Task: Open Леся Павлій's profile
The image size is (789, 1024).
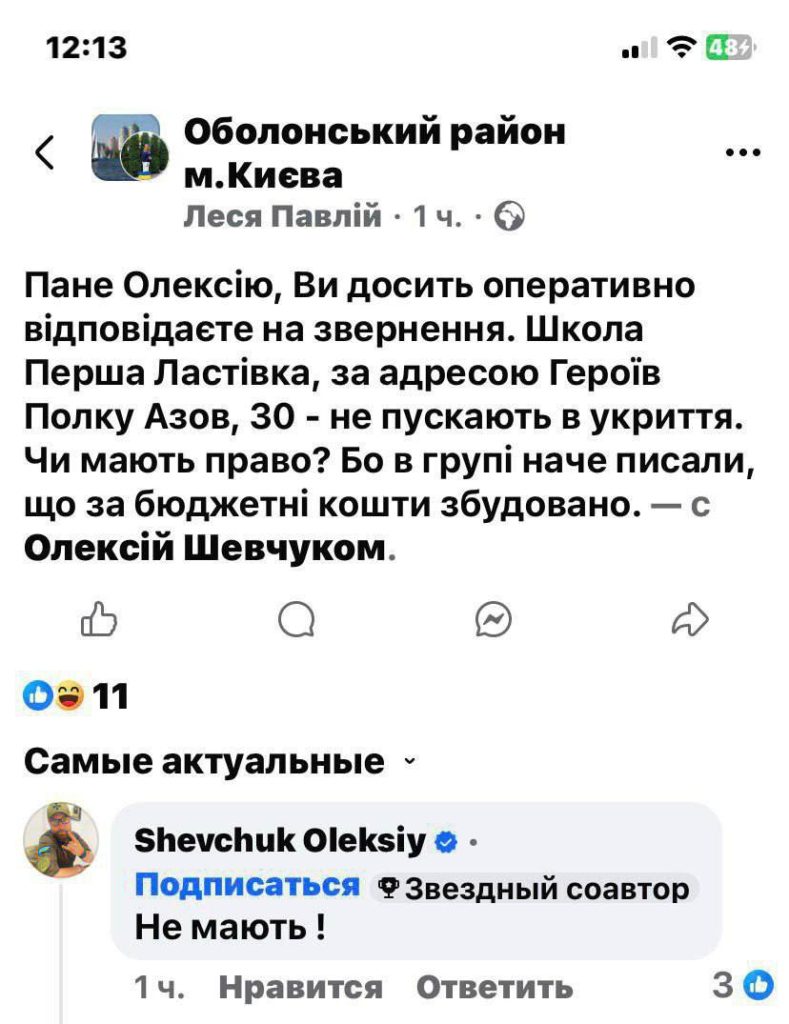Action: tap(283, 215)
